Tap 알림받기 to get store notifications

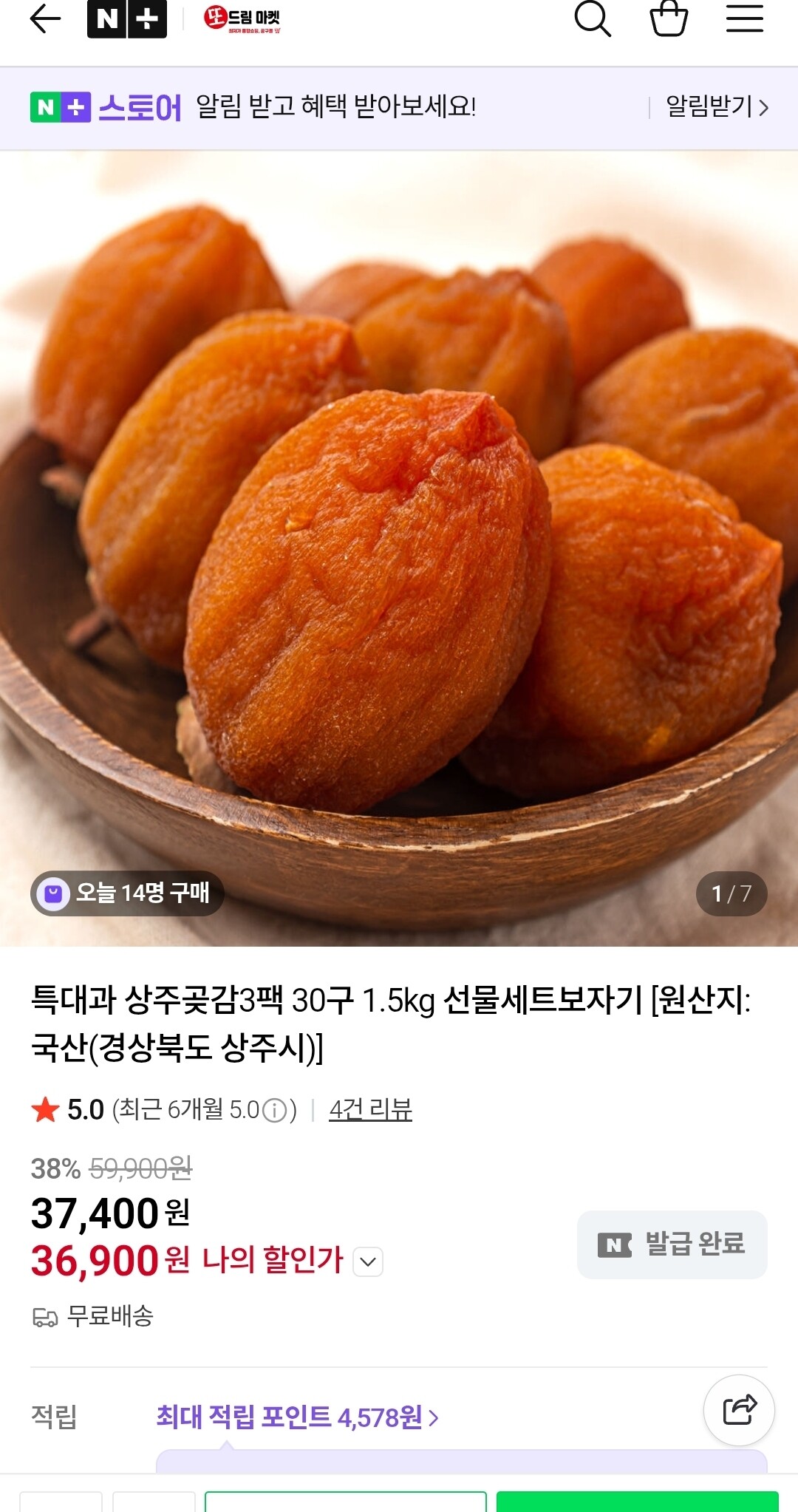[717, 107]
